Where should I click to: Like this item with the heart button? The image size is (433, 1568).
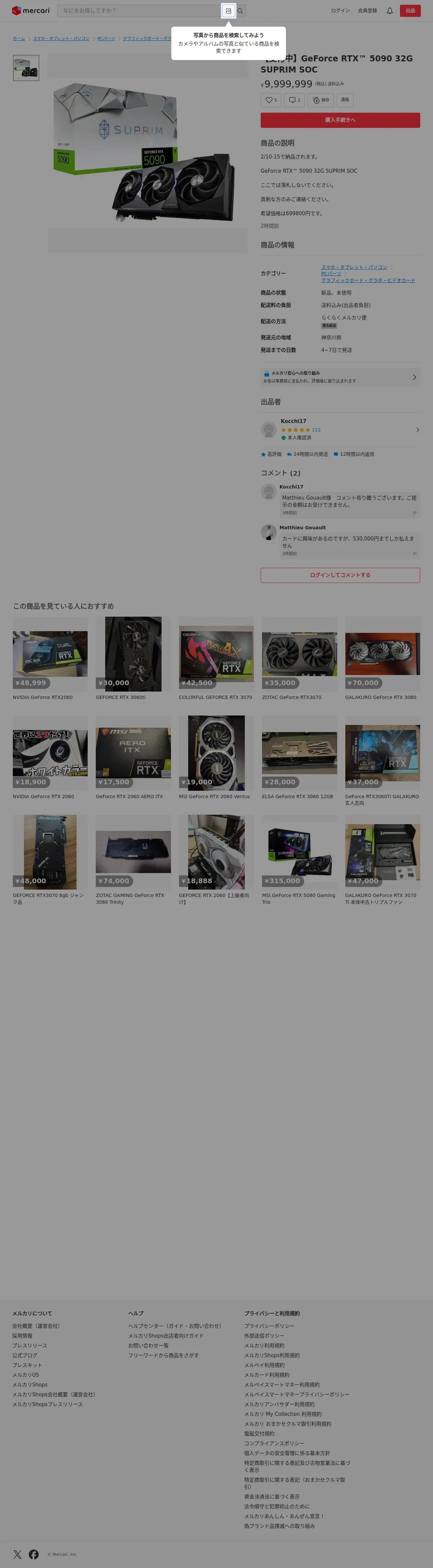(270, 100)
